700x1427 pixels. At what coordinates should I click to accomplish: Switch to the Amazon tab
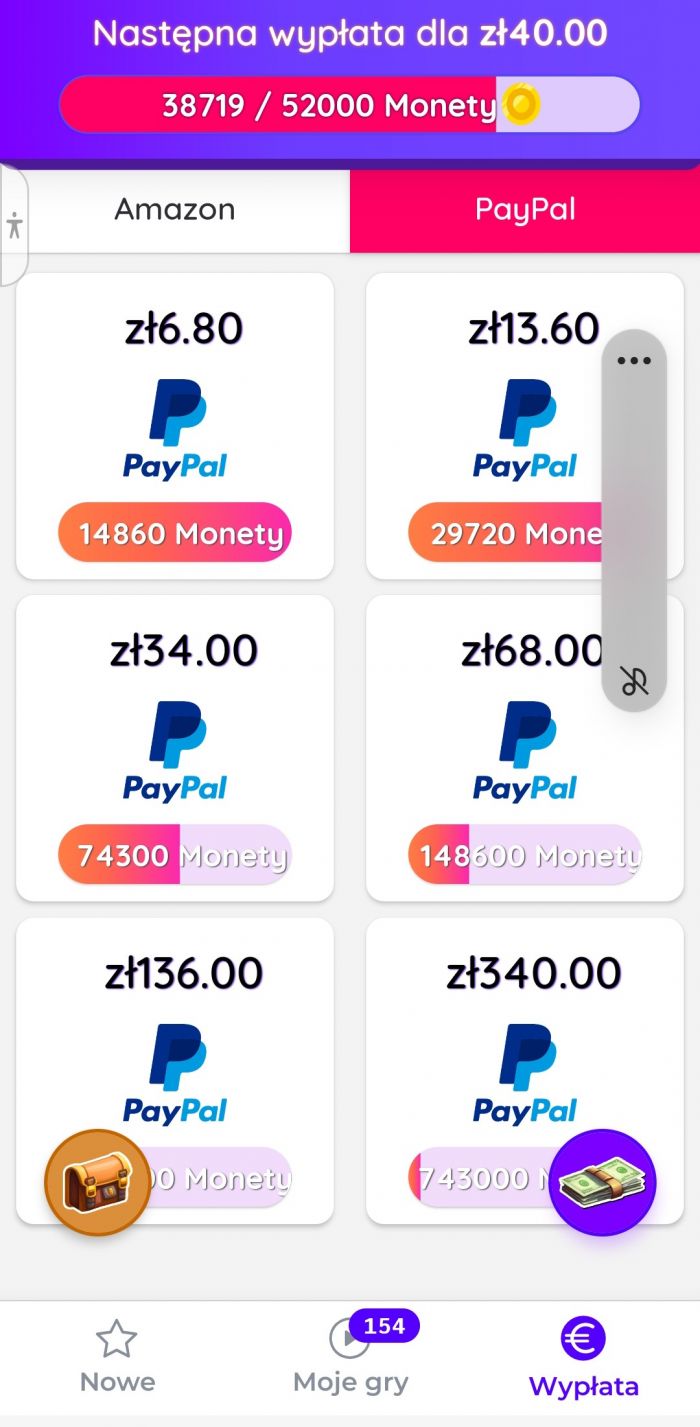(175, 210)
